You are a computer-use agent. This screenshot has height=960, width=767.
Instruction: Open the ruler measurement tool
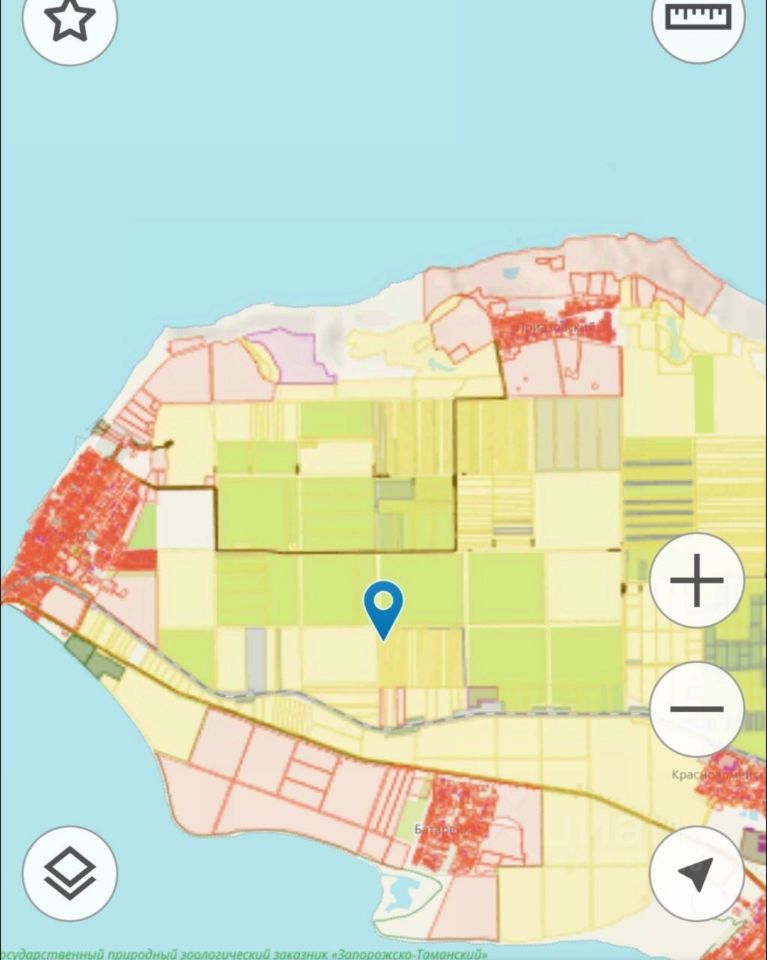point(699,17)
